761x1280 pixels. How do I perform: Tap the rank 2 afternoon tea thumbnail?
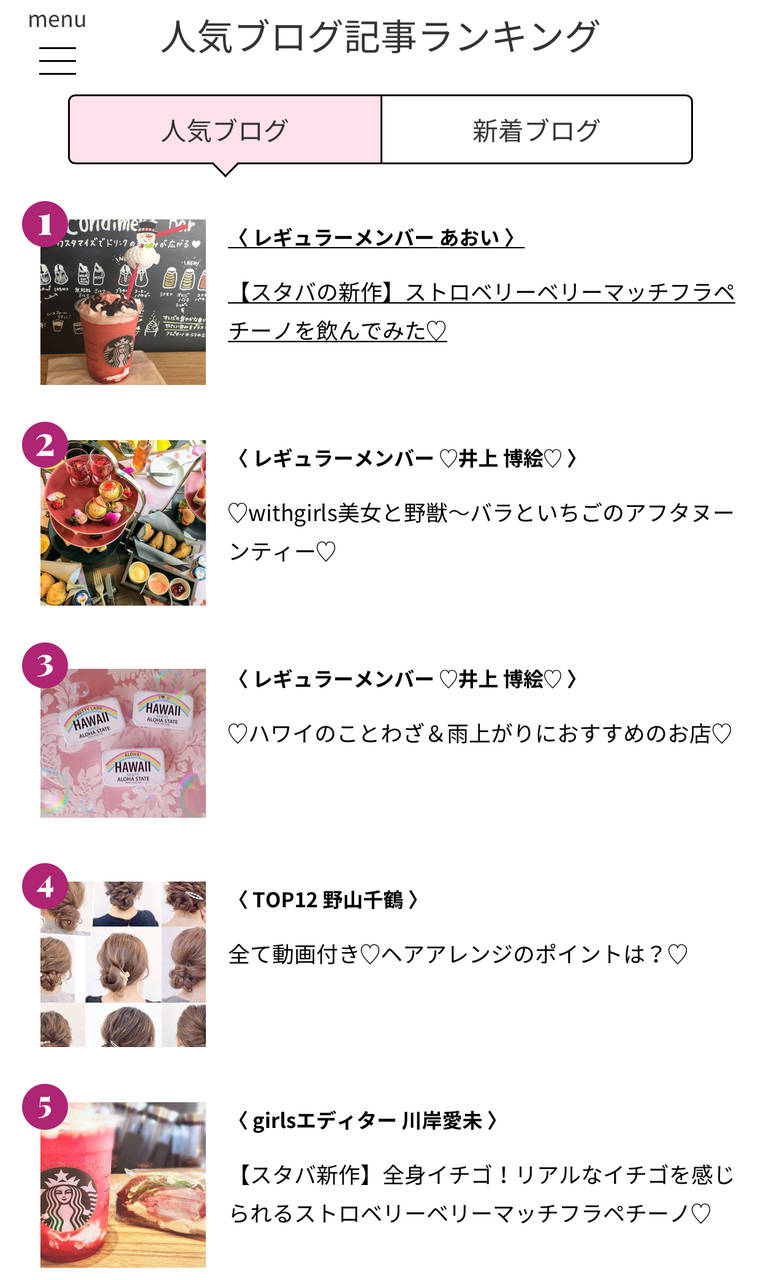click(x=123, y=523)
